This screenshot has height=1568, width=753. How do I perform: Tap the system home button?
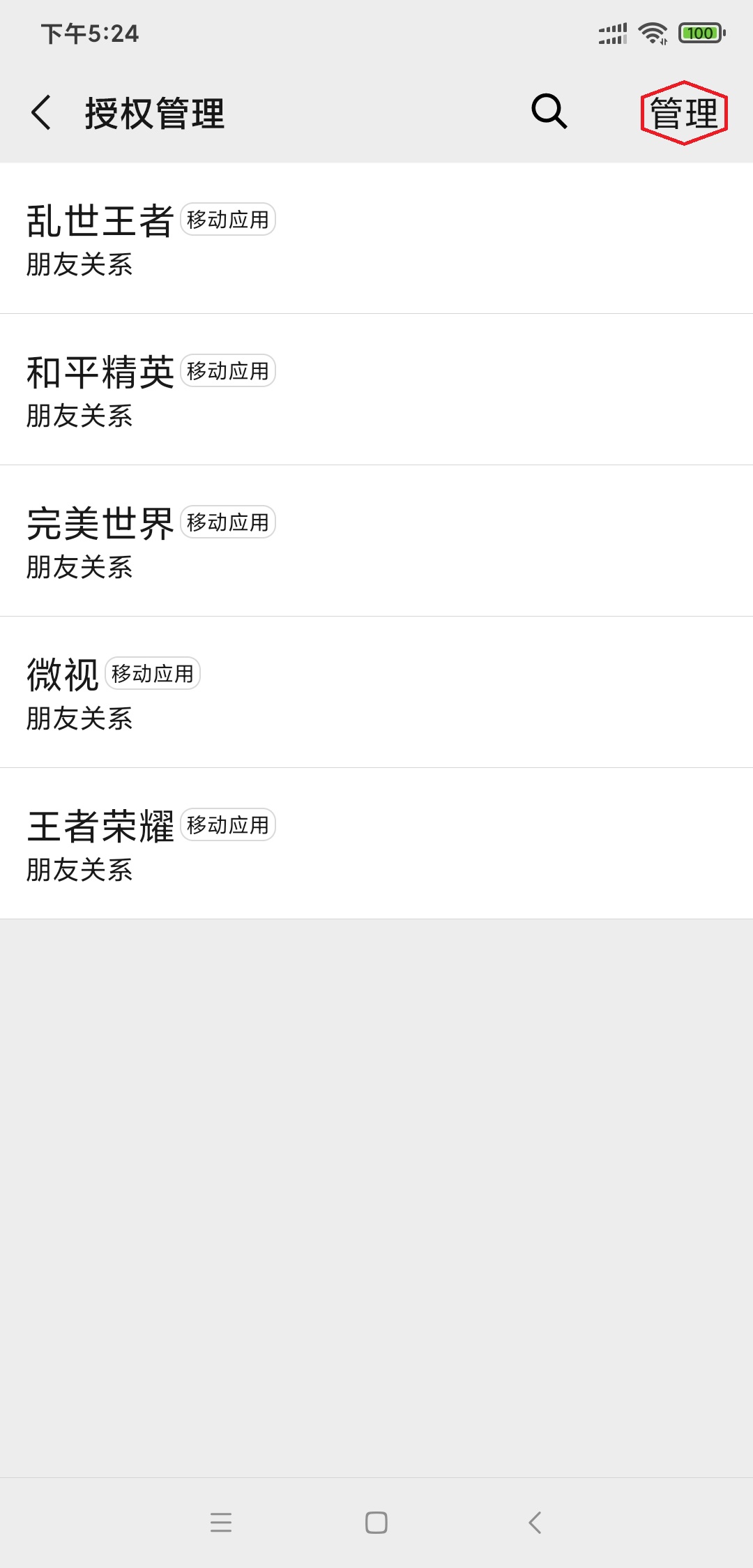tap(376, 1522)
